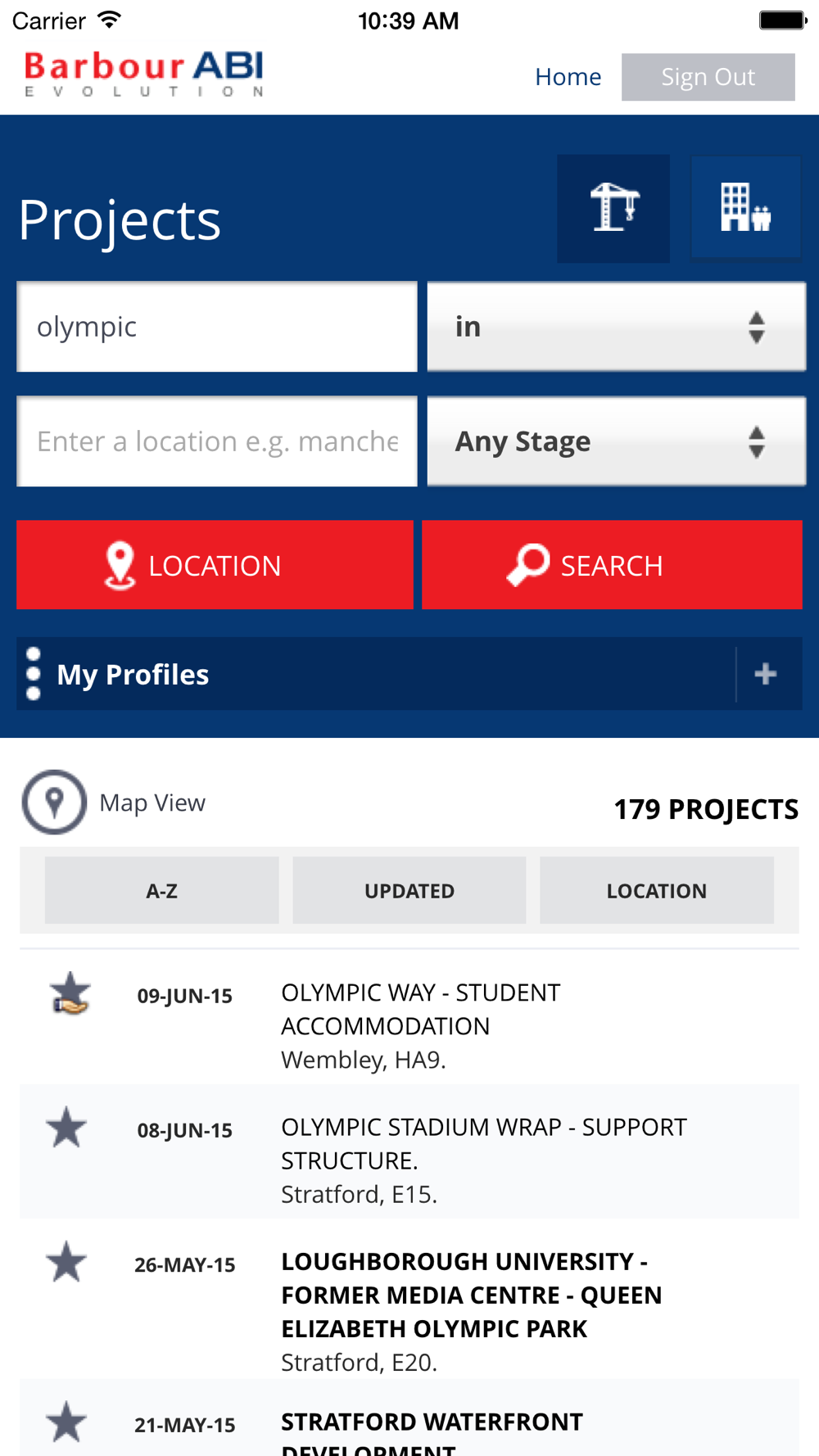Viewport: 819px width, 1456px height.
Task: Open Loughborough University Former Media Centre project
Action: (472, 1295)
